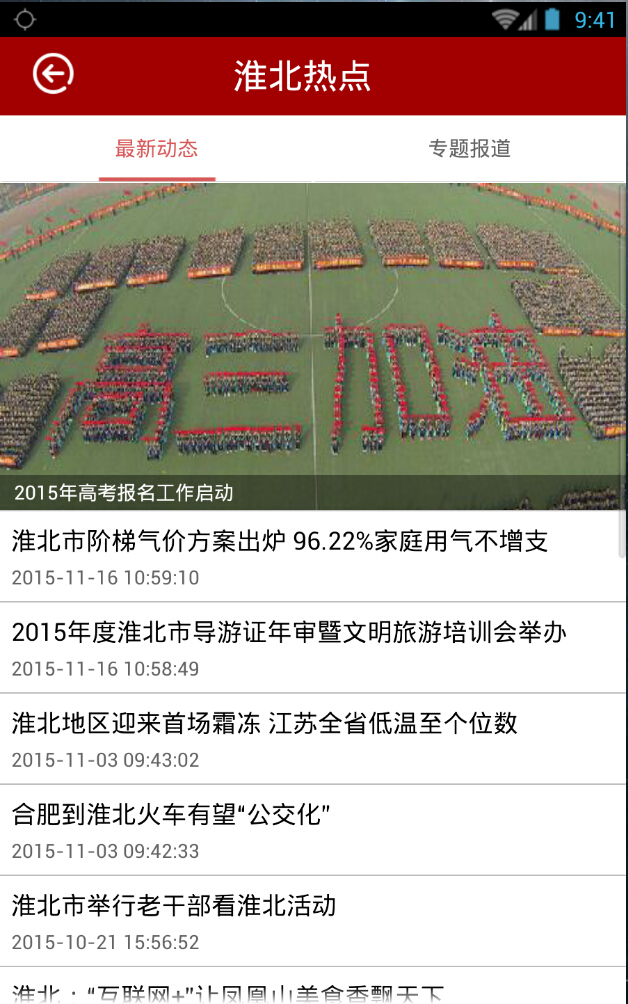This screenshot has width=628, height=1004.
Task: Go back using the circled arrow icon
Action: [x=53, y=74]
